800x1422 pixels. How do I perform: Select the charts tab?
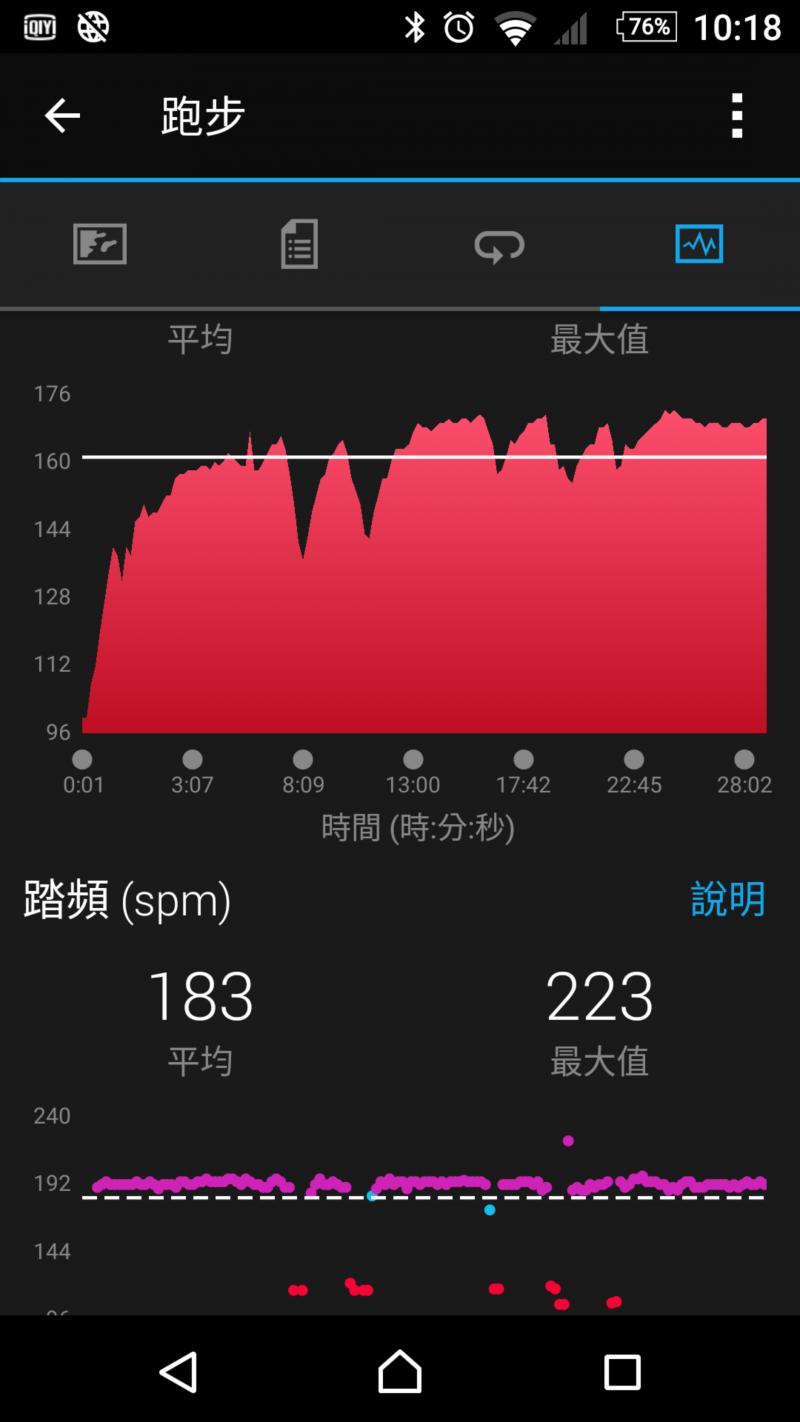click(699, 244)
